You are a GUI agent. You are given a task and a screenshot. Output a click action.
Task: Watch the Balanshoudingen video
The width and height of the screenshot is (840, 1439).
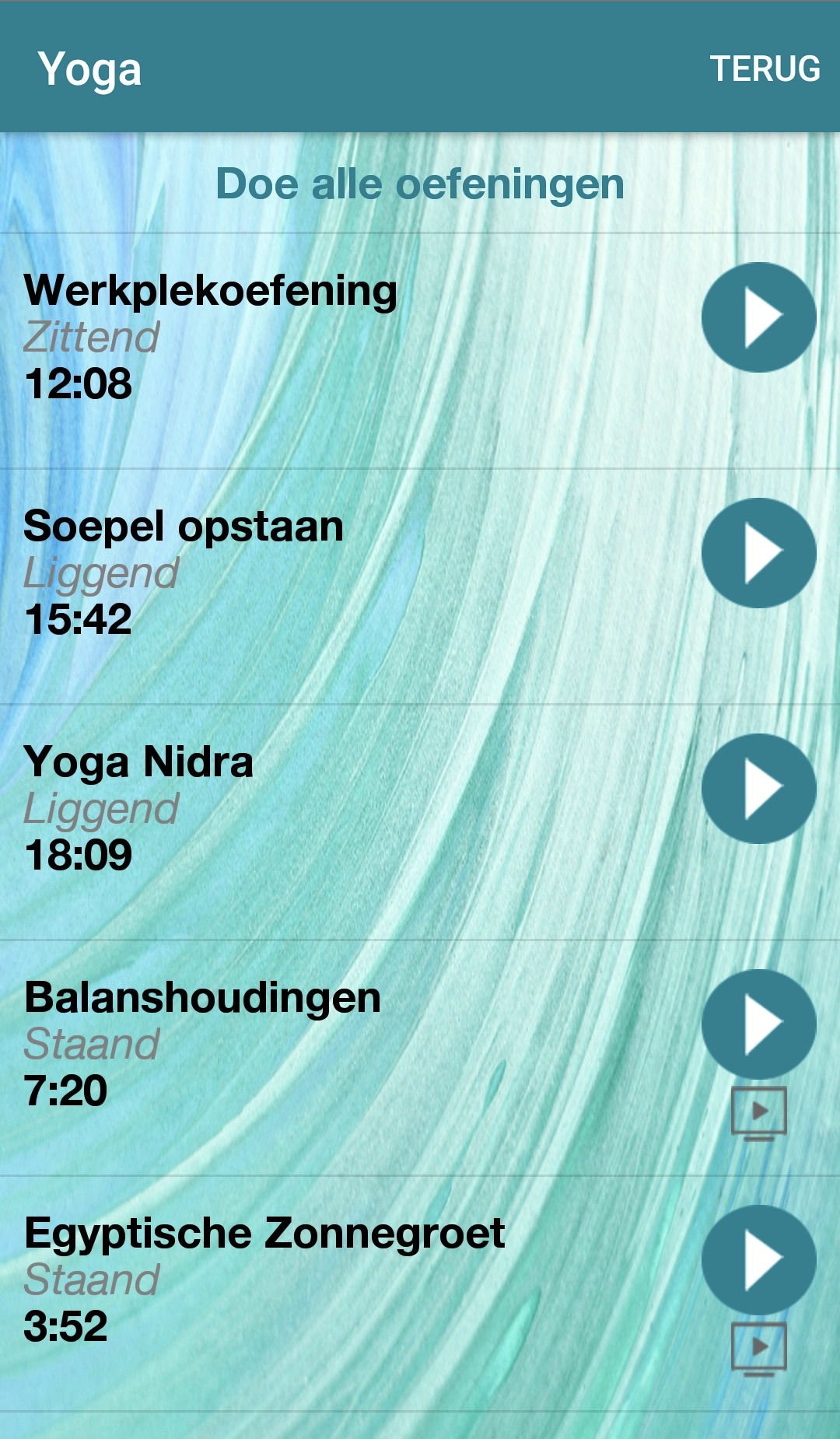pos(759,1113)
